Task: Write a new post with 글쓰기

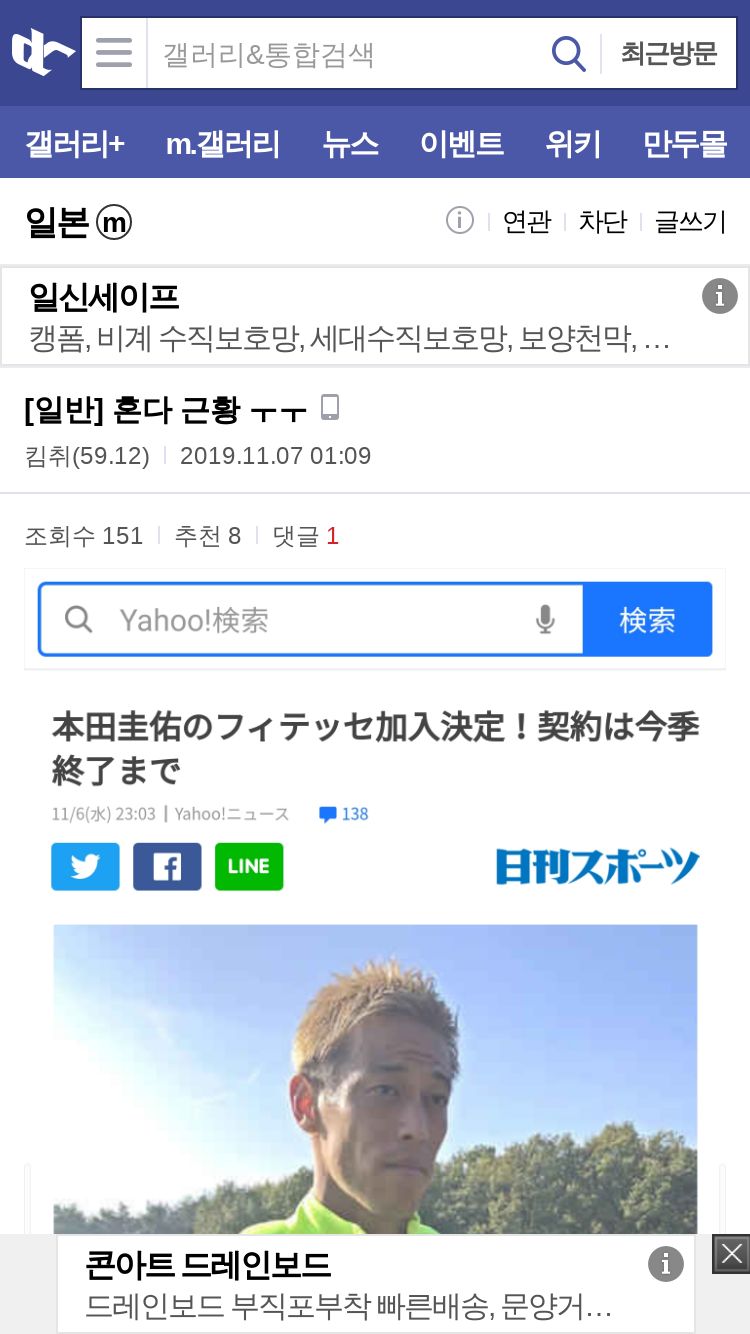Action: tap(690, 222)
